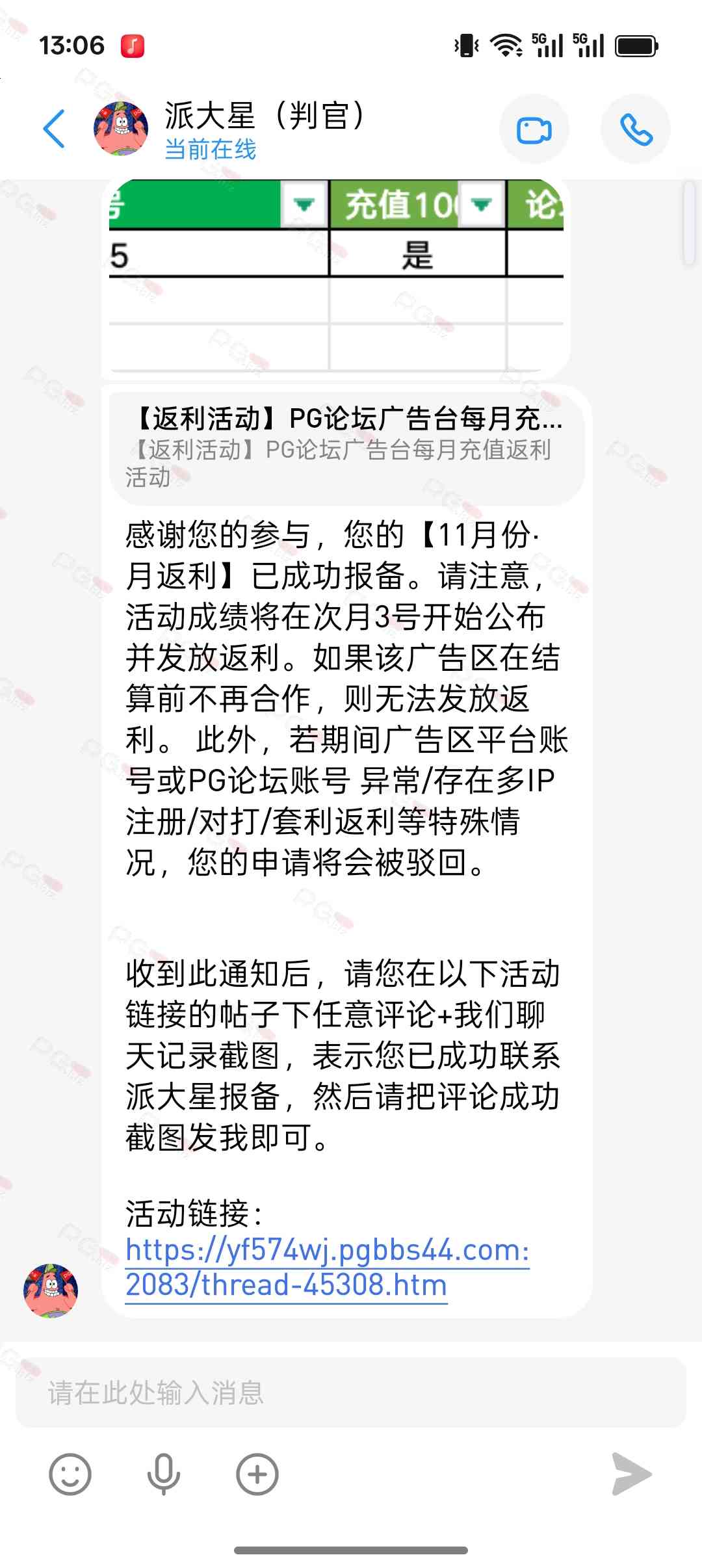
Task: Send the message
Action: coord(630,1474)
